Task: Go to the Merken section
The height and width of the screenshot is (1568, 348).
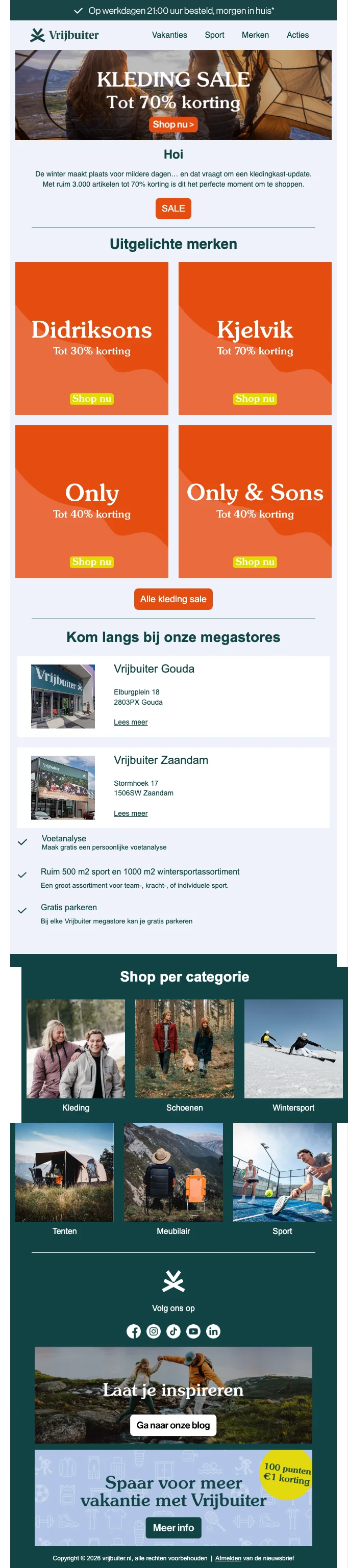Action: [x=255, y=35]
